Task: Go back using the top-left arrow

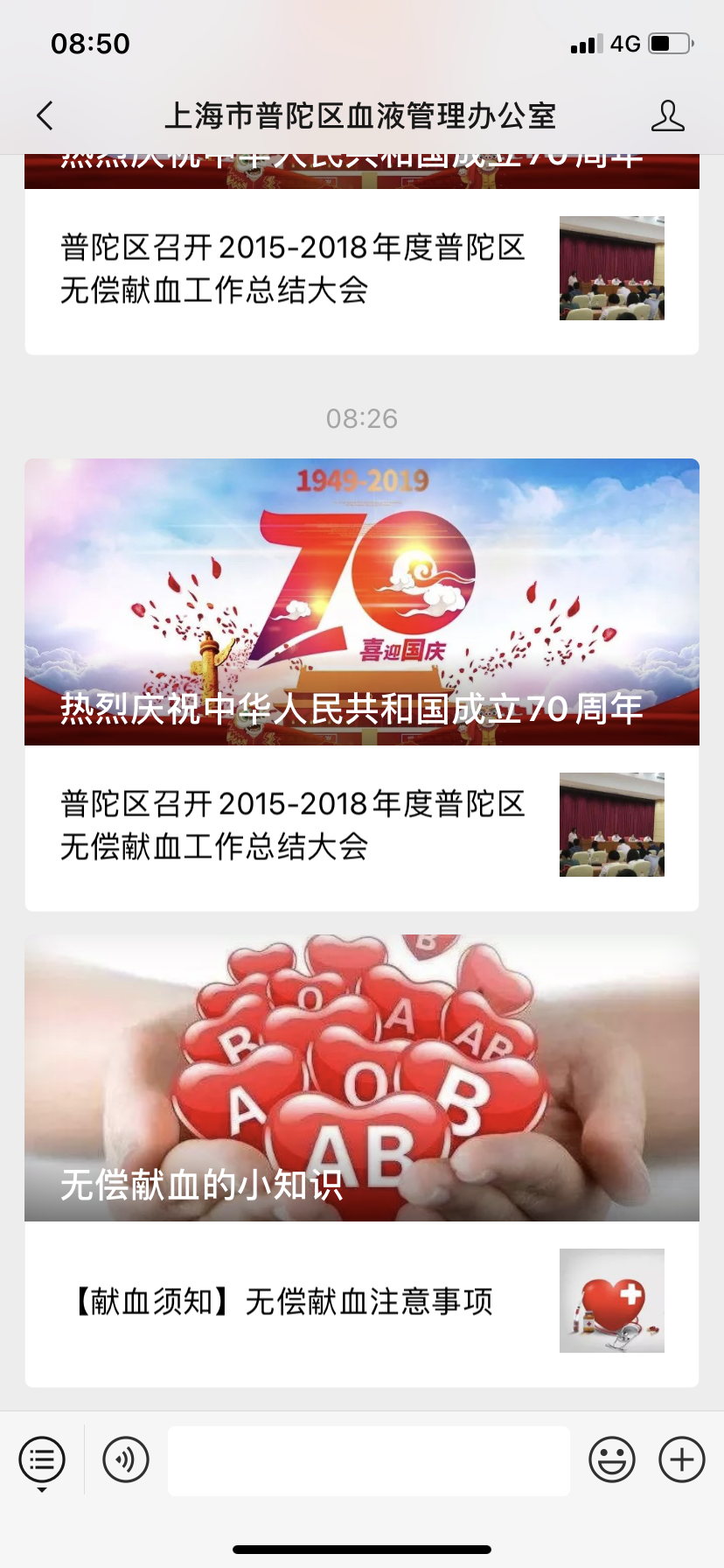Action: (45, 115)
